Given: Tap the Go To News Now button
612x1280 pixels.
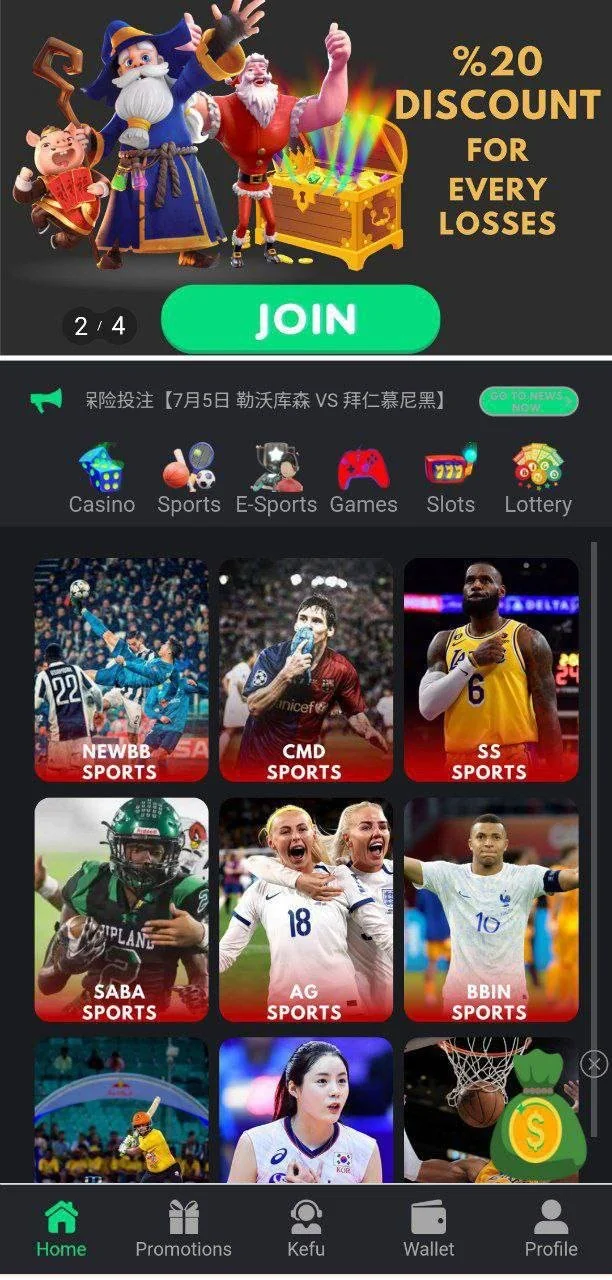Looking at the screenshot, I should point(529,402).
